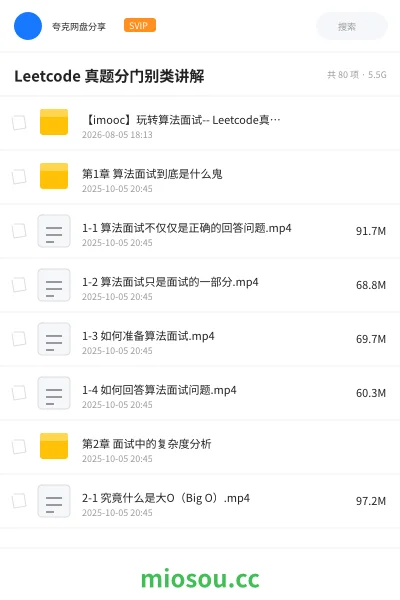The width and height of the screenshot is (400, 600).
Task: Tick the checkbox beside 1-4 mp4 file
Action: click(x=19, y=393)
